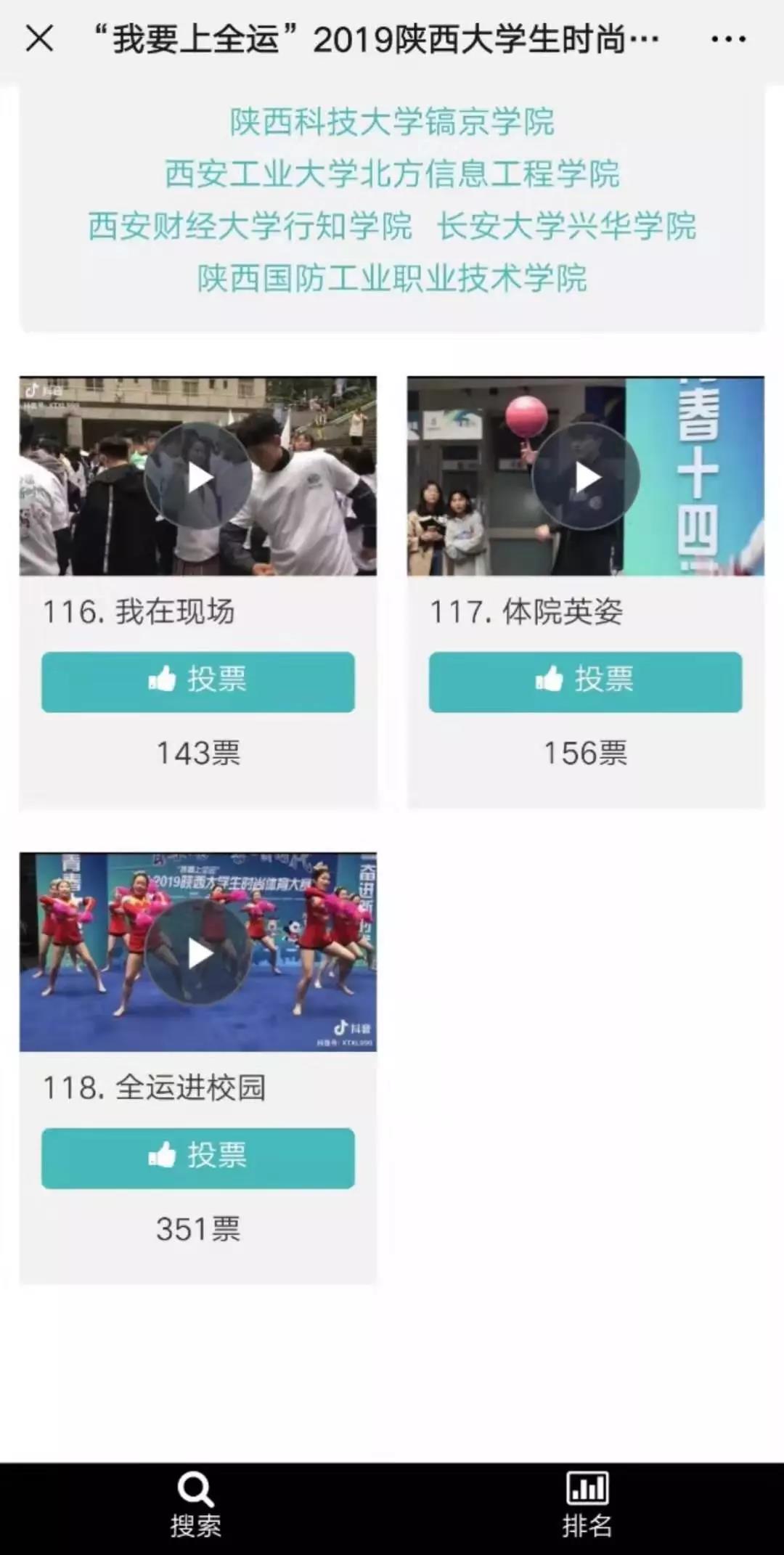Play video 116 我在现场
This screenshot has width=784, height=1555.
coord(198,477)
